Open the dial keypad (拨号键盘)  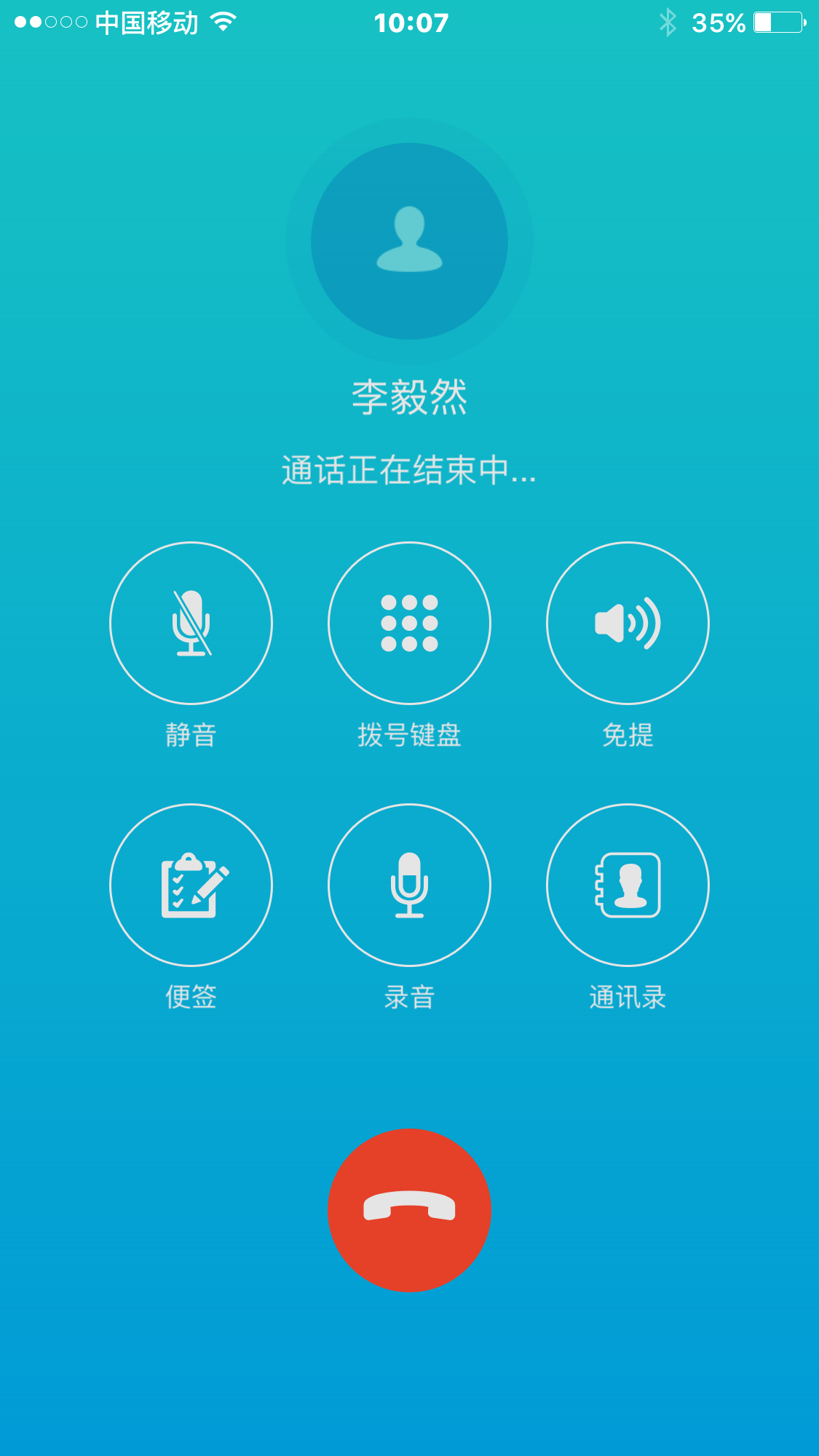pyautogui.click(x=409, y=623)
